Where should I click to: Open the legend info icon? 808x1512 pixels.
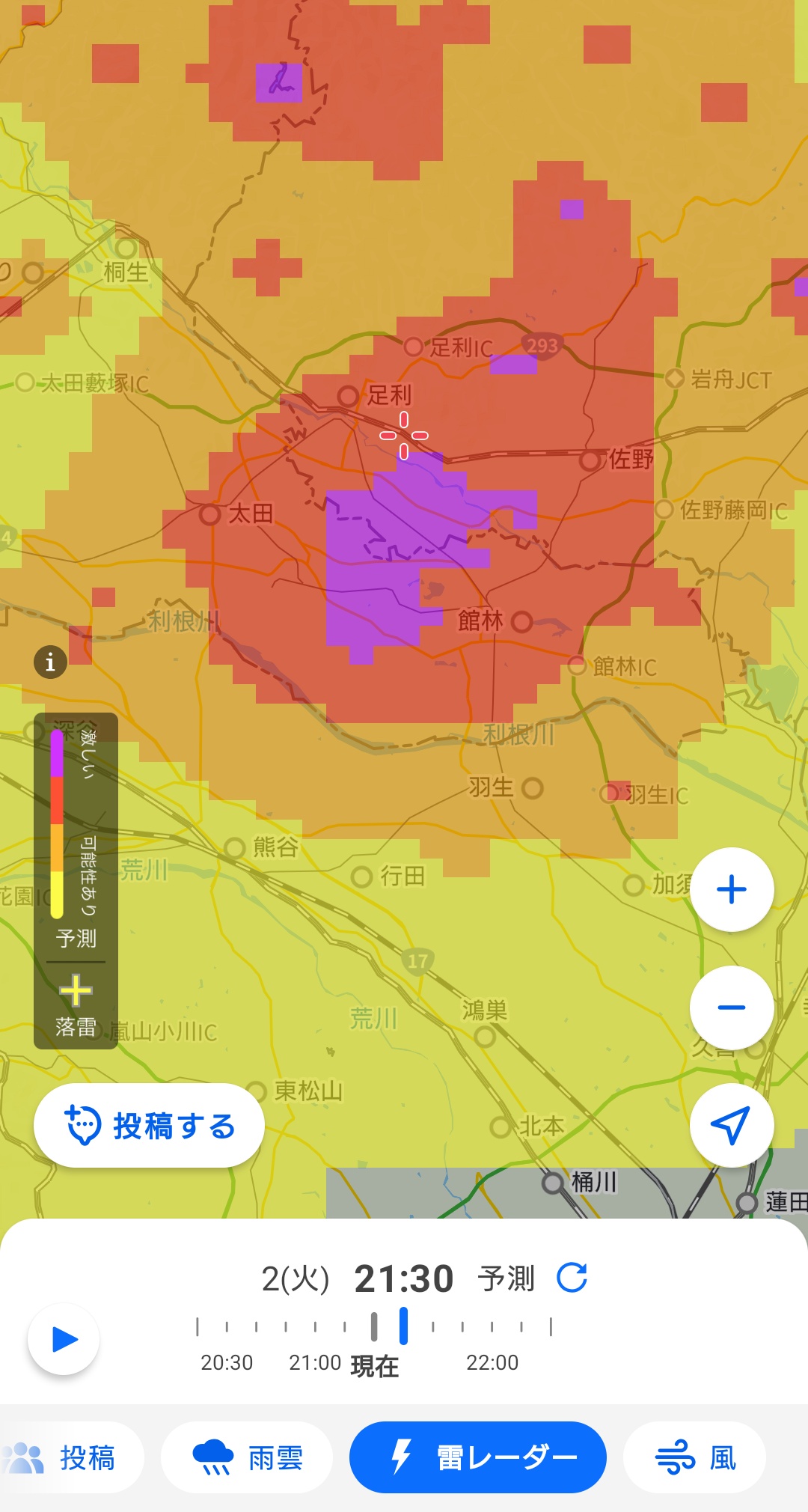(x=50, y=662)
